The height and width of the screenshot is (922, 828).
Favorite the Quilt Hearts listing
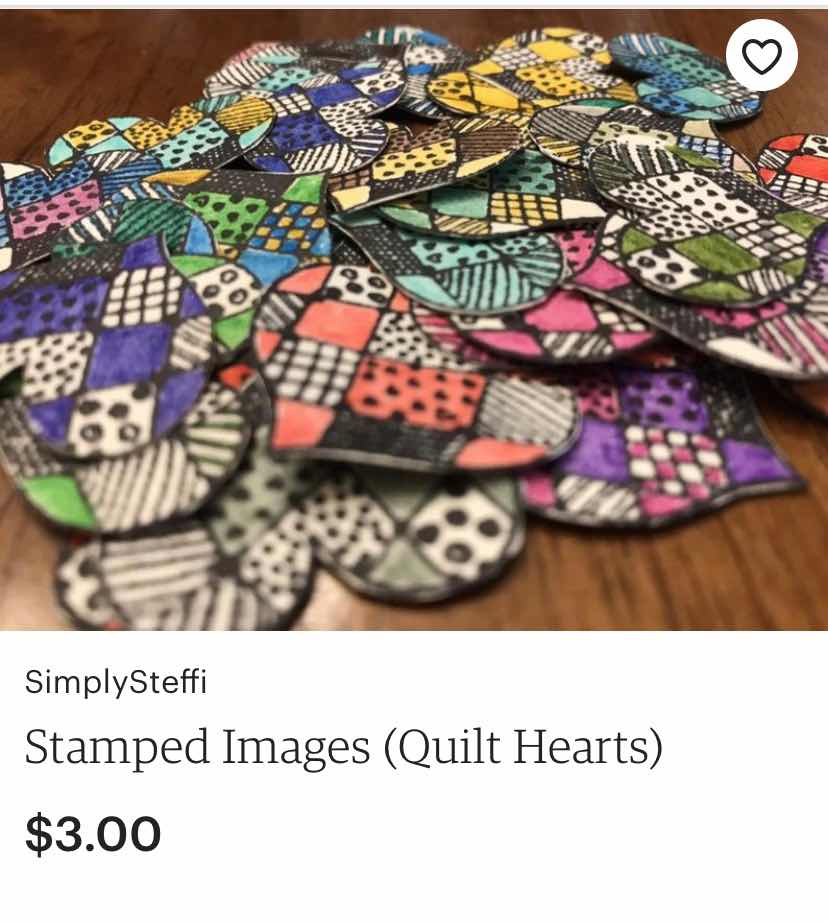pos(762,57)
